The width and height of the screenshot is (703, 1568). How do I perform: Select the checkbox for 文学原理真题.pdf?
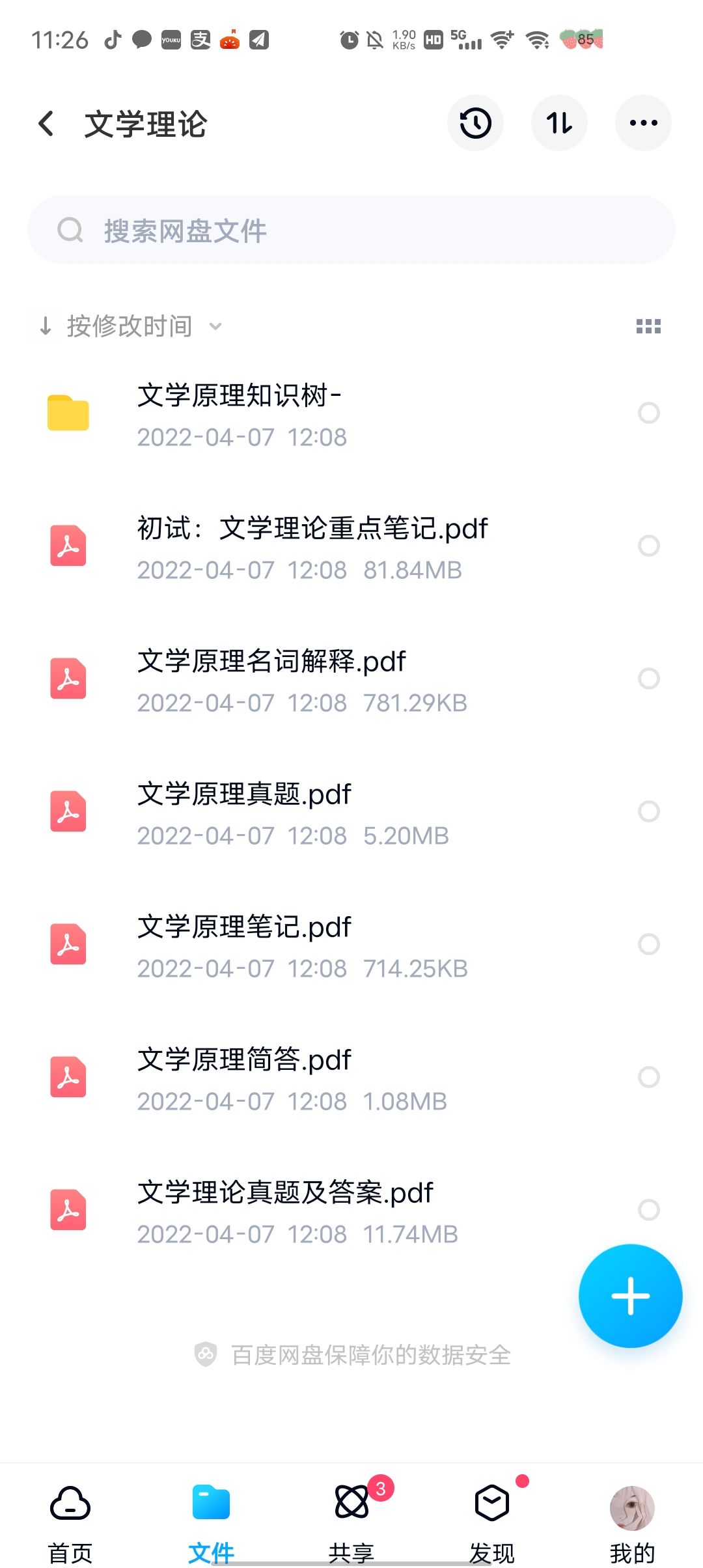pos(649,811)
